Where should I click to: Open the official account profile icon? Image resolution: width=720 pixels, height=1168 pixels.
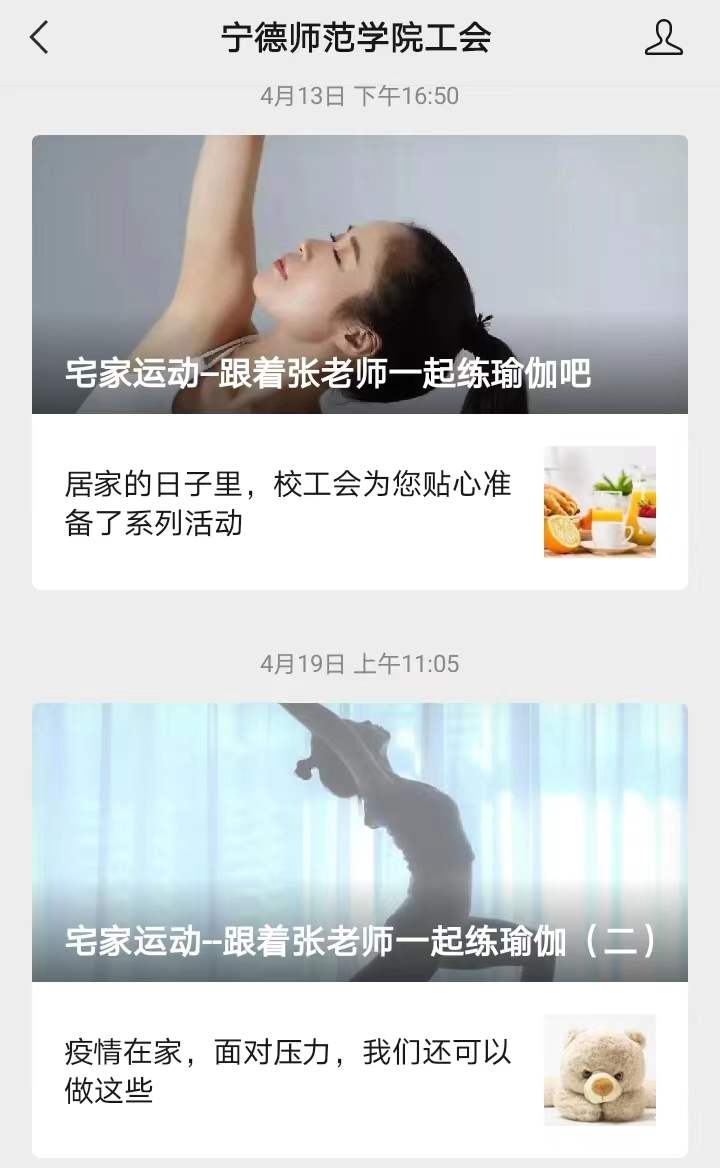click(663, 38)
